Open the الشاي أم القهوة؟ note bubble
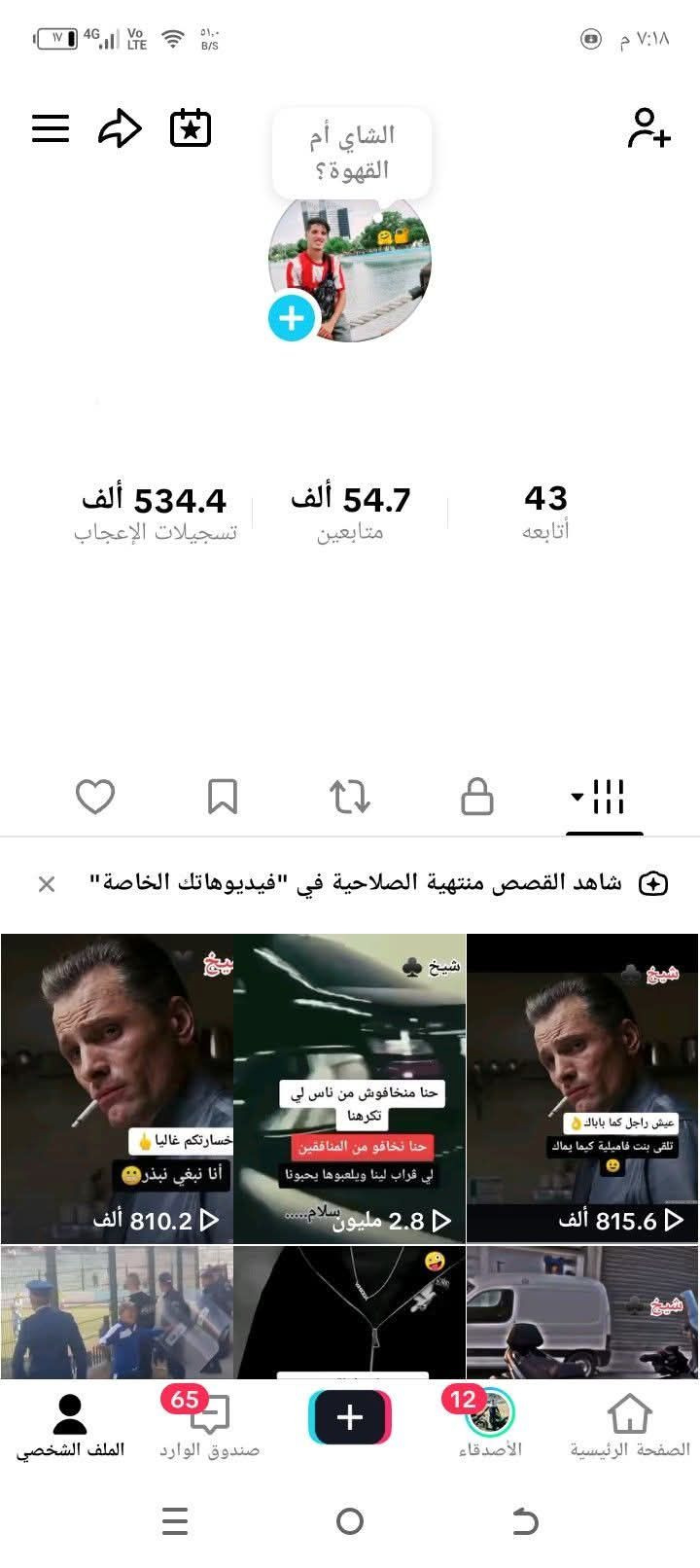 (351, 153)
